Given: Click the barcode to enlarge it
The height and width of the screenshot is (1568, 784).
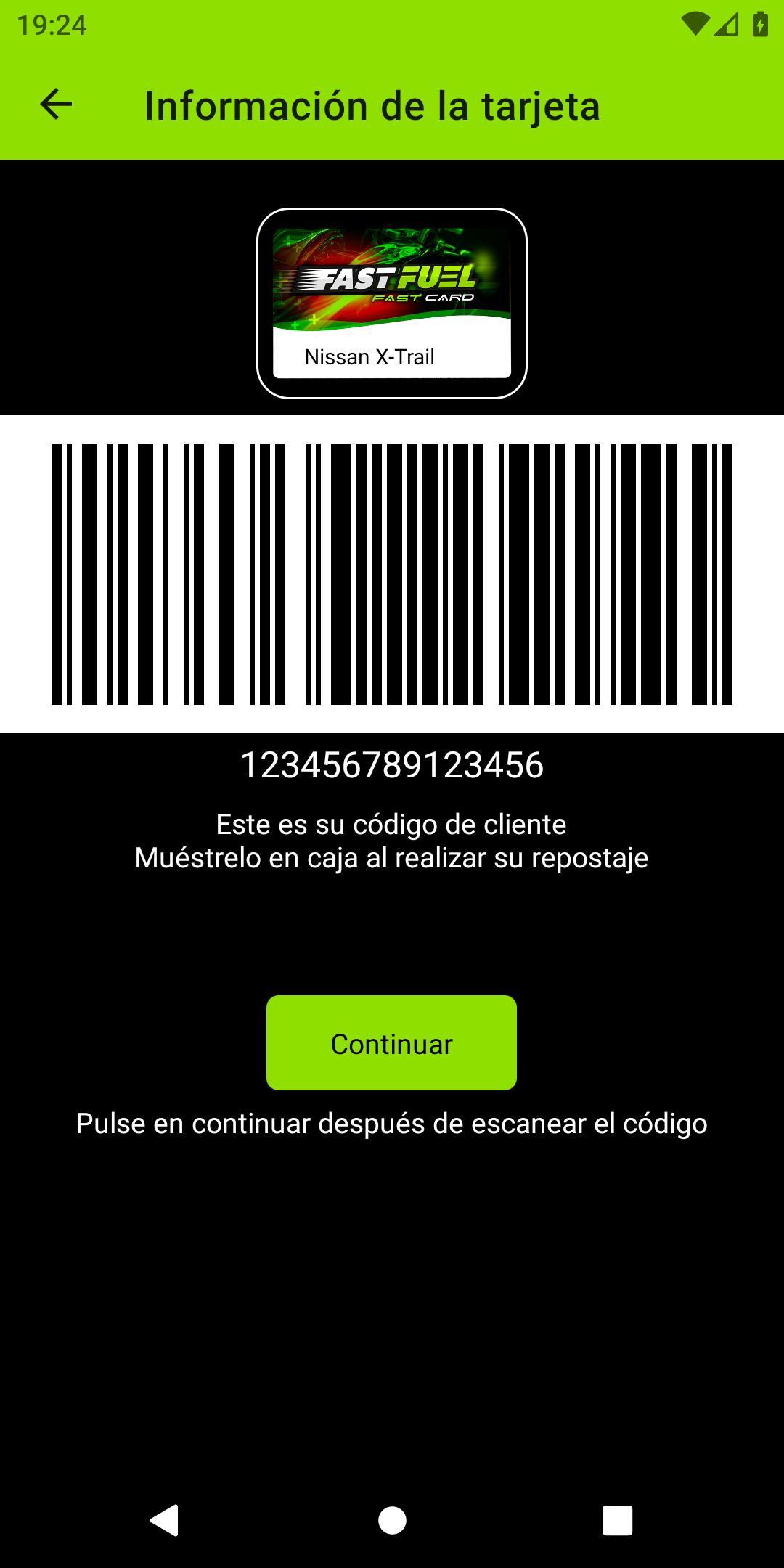Looking at the screenshot, I should [x=392, y=573].
